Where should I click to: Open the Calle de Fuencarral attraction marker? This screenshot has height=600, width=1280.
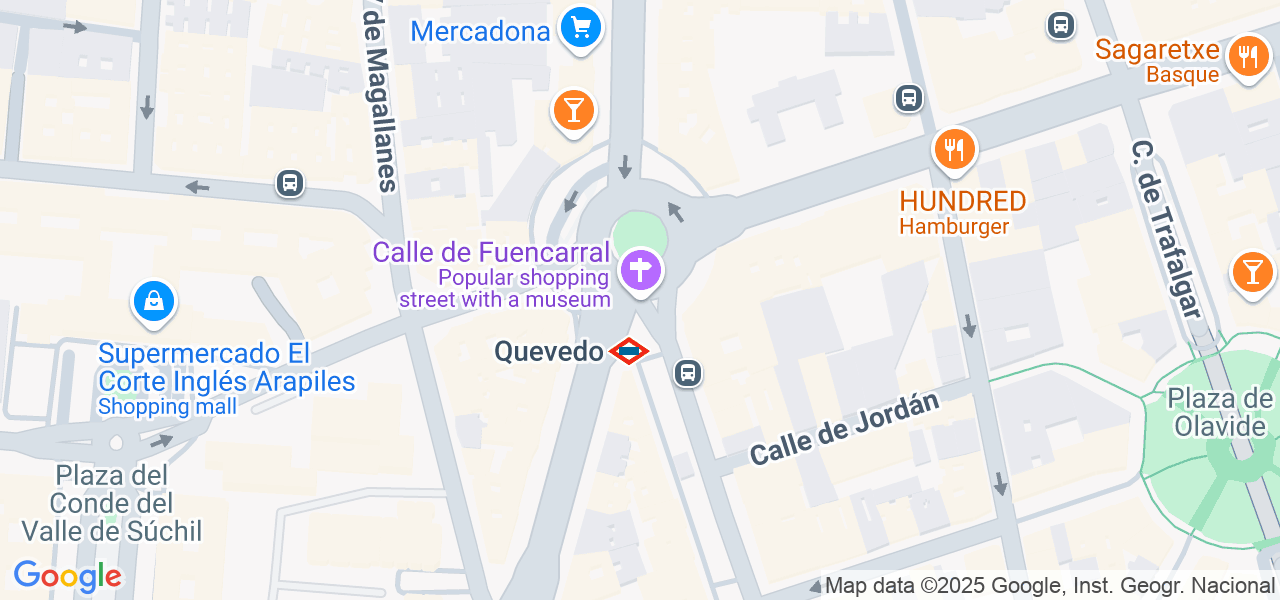tap(640, 269)
